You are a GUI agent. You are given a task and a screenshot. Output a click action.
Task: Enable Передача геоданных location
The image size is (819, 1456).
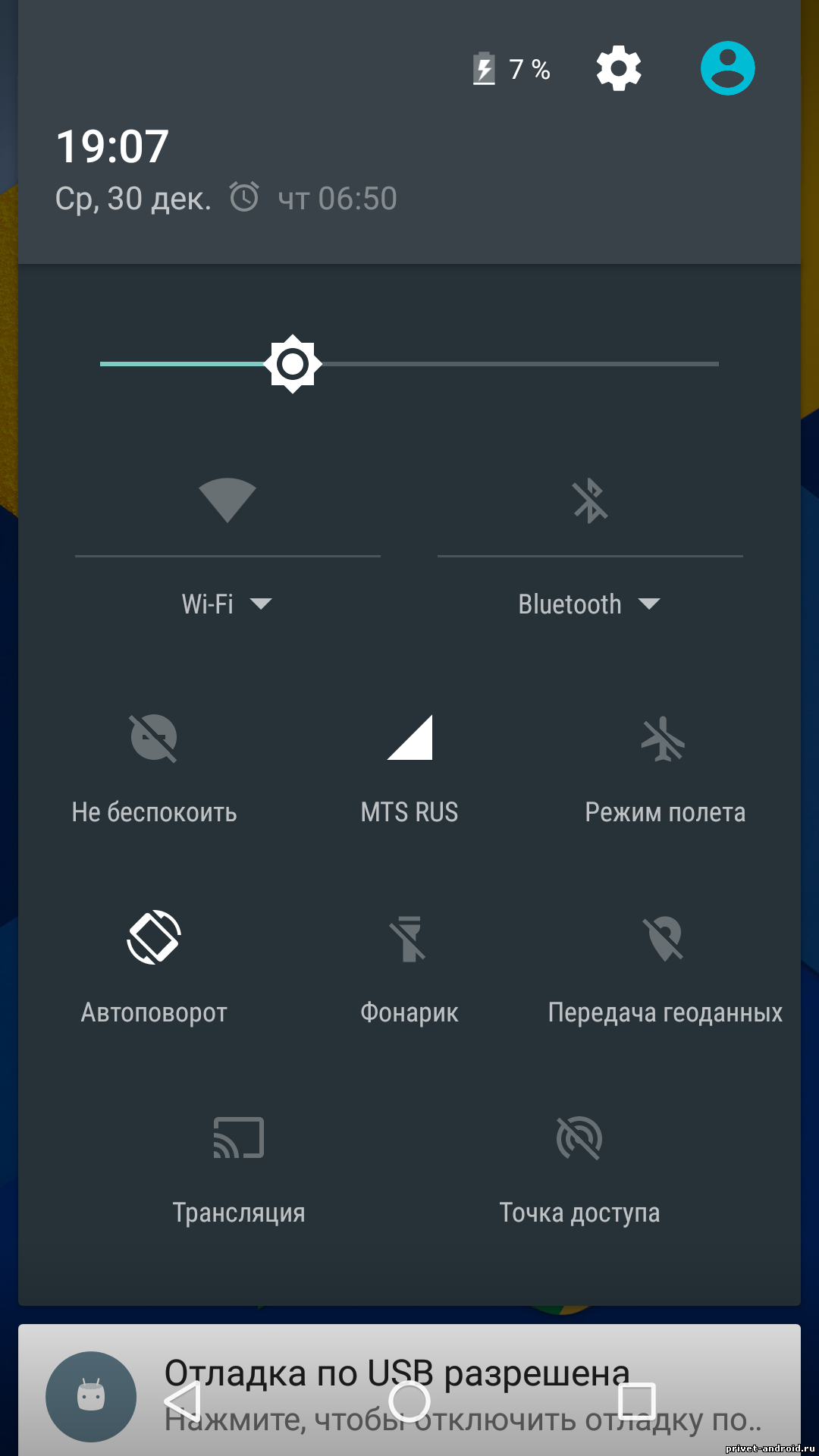664,939
